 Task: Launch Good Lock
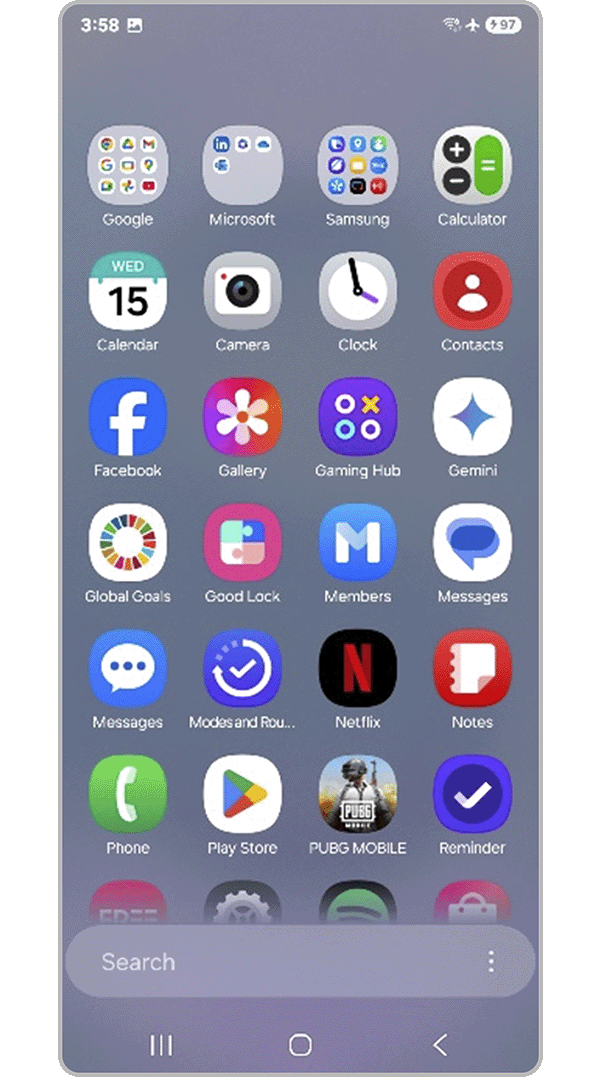tap(242, 544)
